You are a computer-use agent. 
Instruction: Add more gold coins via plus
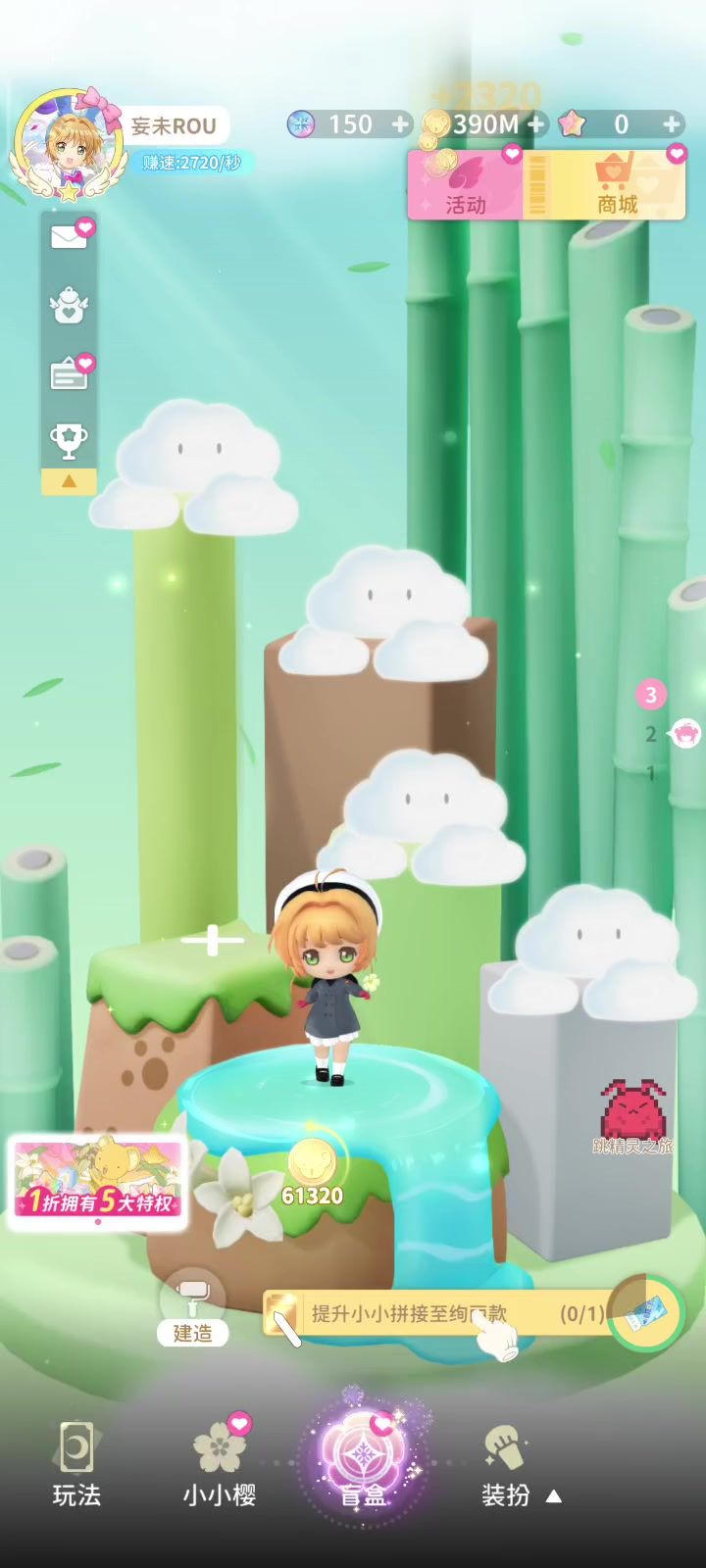(535, 124)
